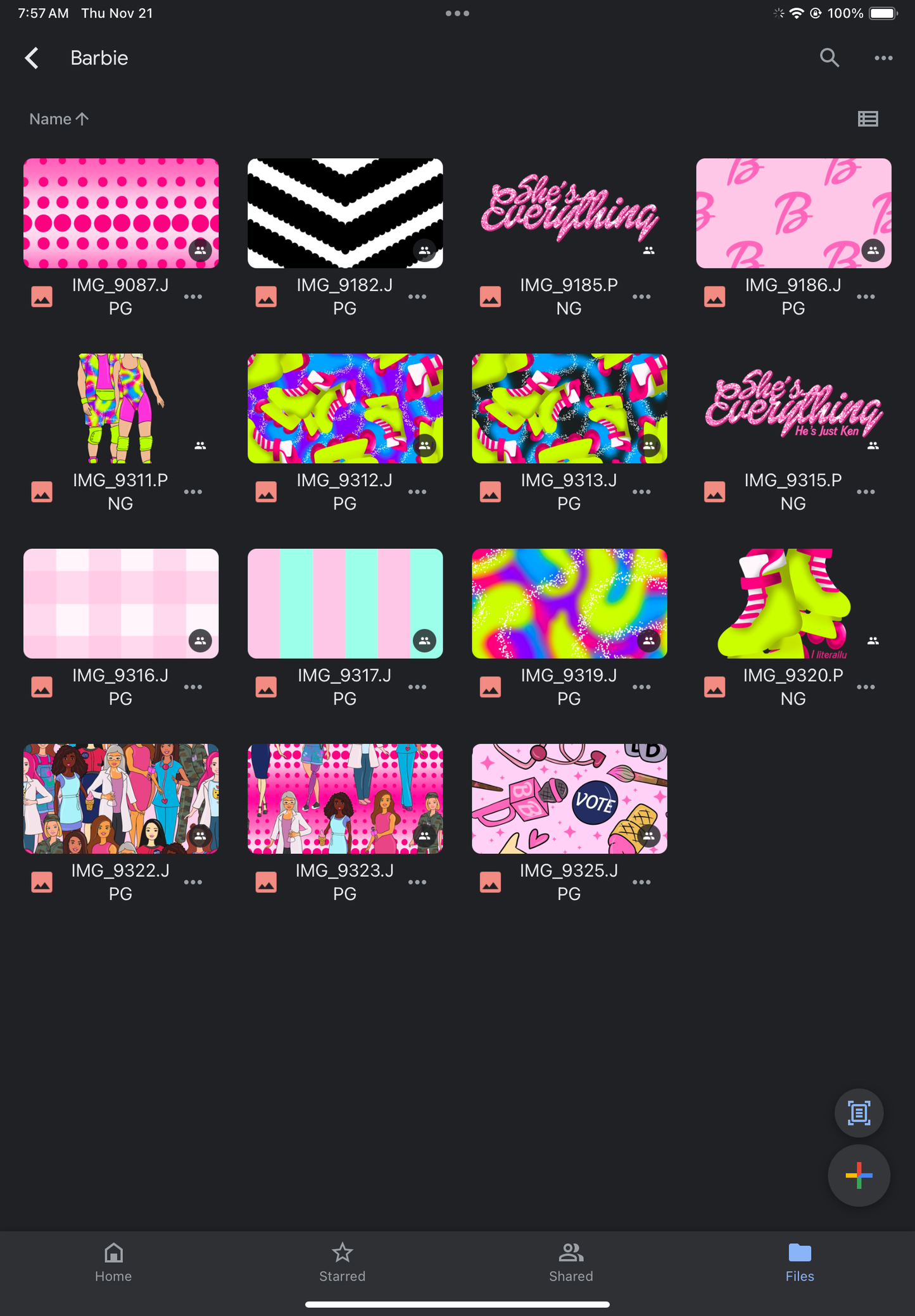Screen dimensions: 915x1316
Task: Switch to list view layout
Action: click(868, 119)
